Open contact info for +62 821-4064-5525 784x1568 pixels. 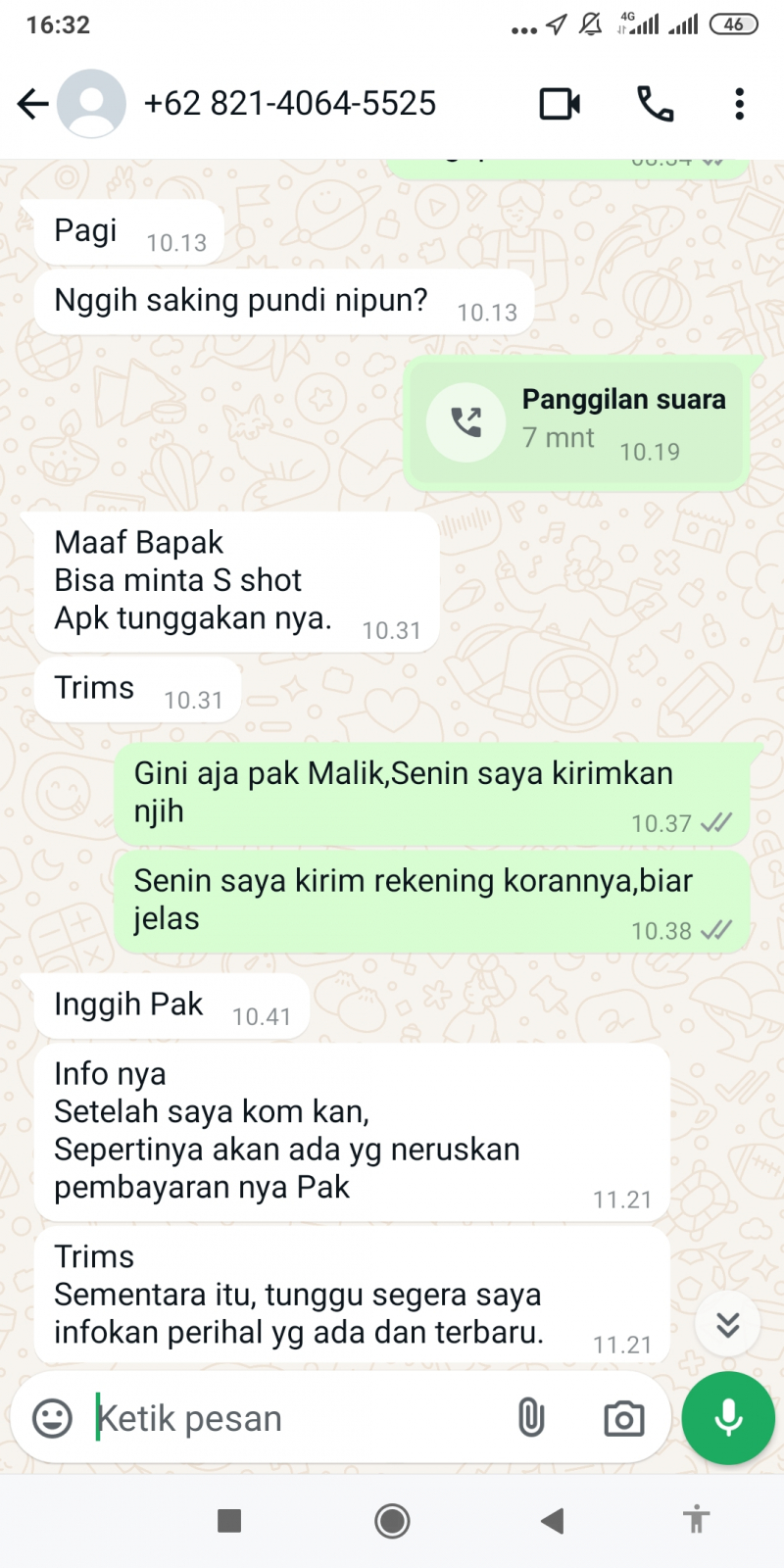pos(289,103)
